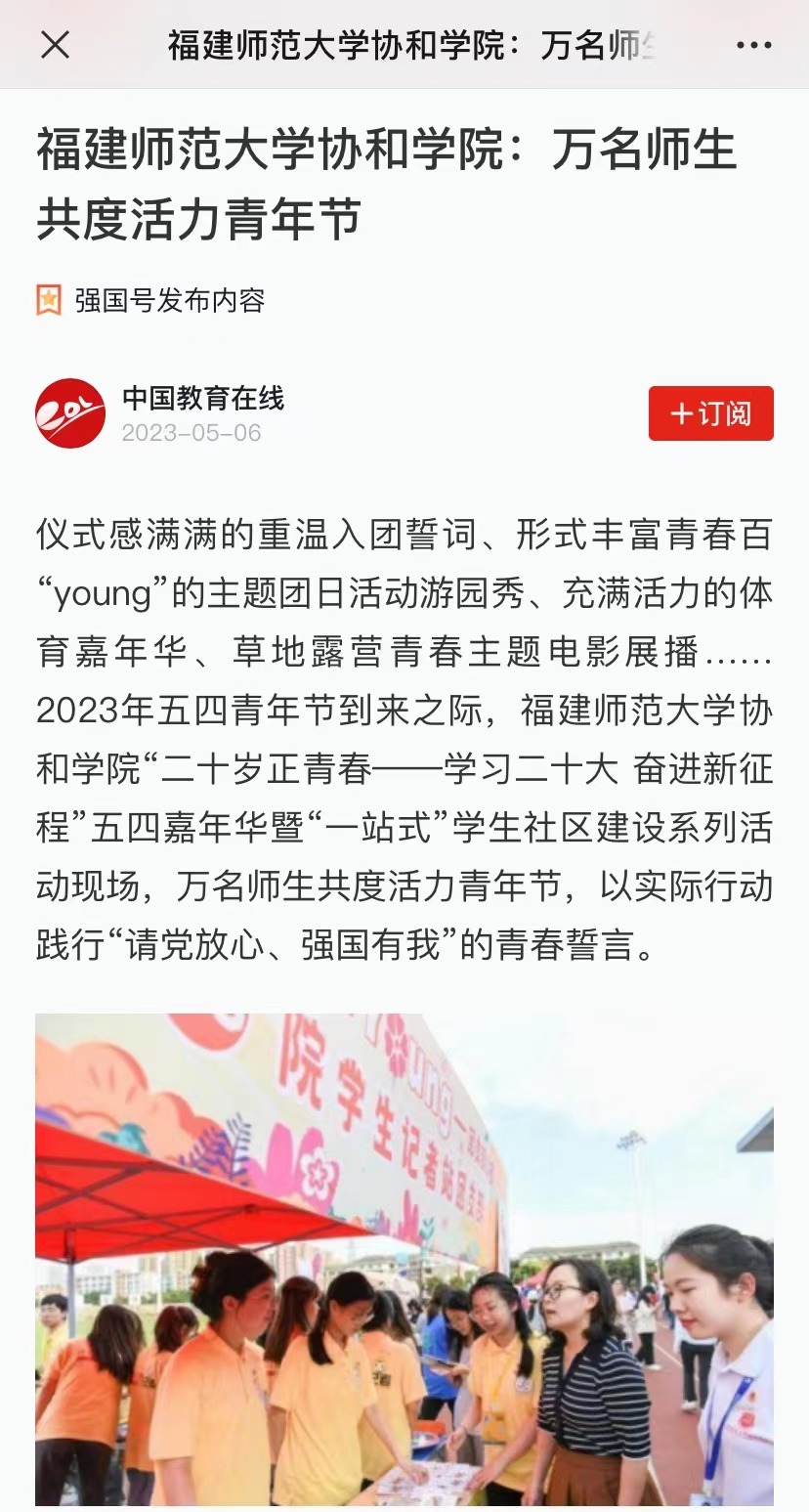Subscribe via the red 订阅 button

click(710, 413)
